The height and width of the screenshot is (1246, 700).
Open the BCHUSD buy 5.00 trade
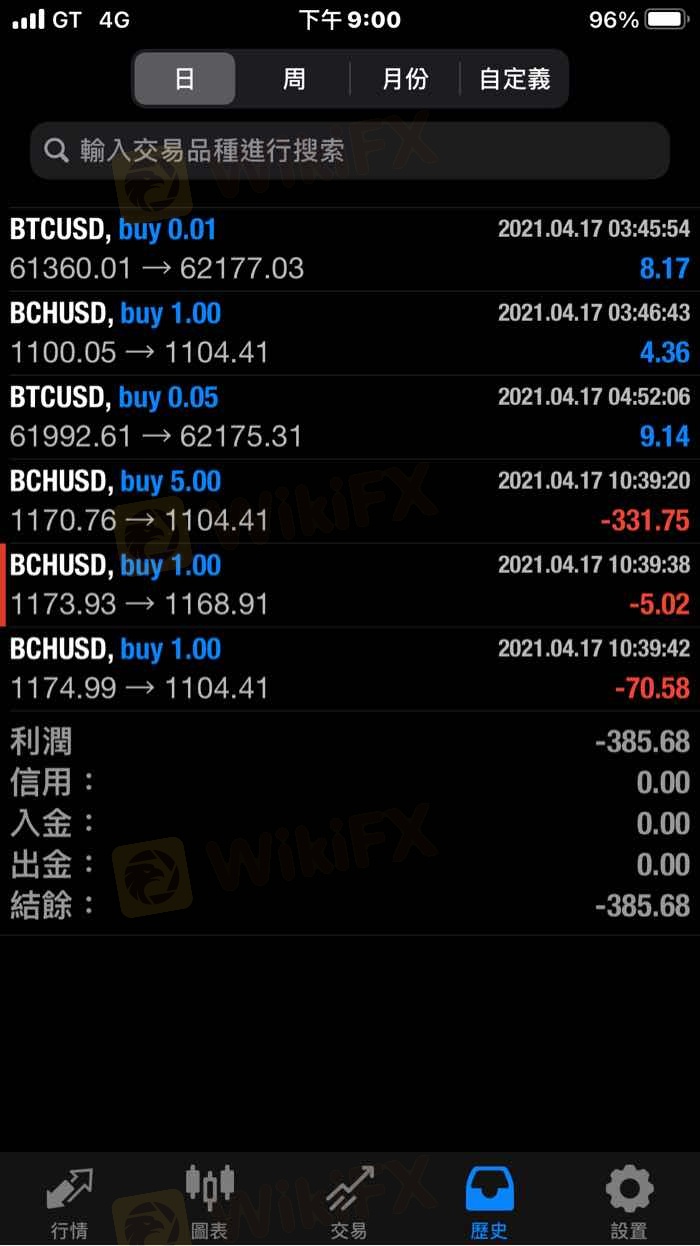[350, 501]
